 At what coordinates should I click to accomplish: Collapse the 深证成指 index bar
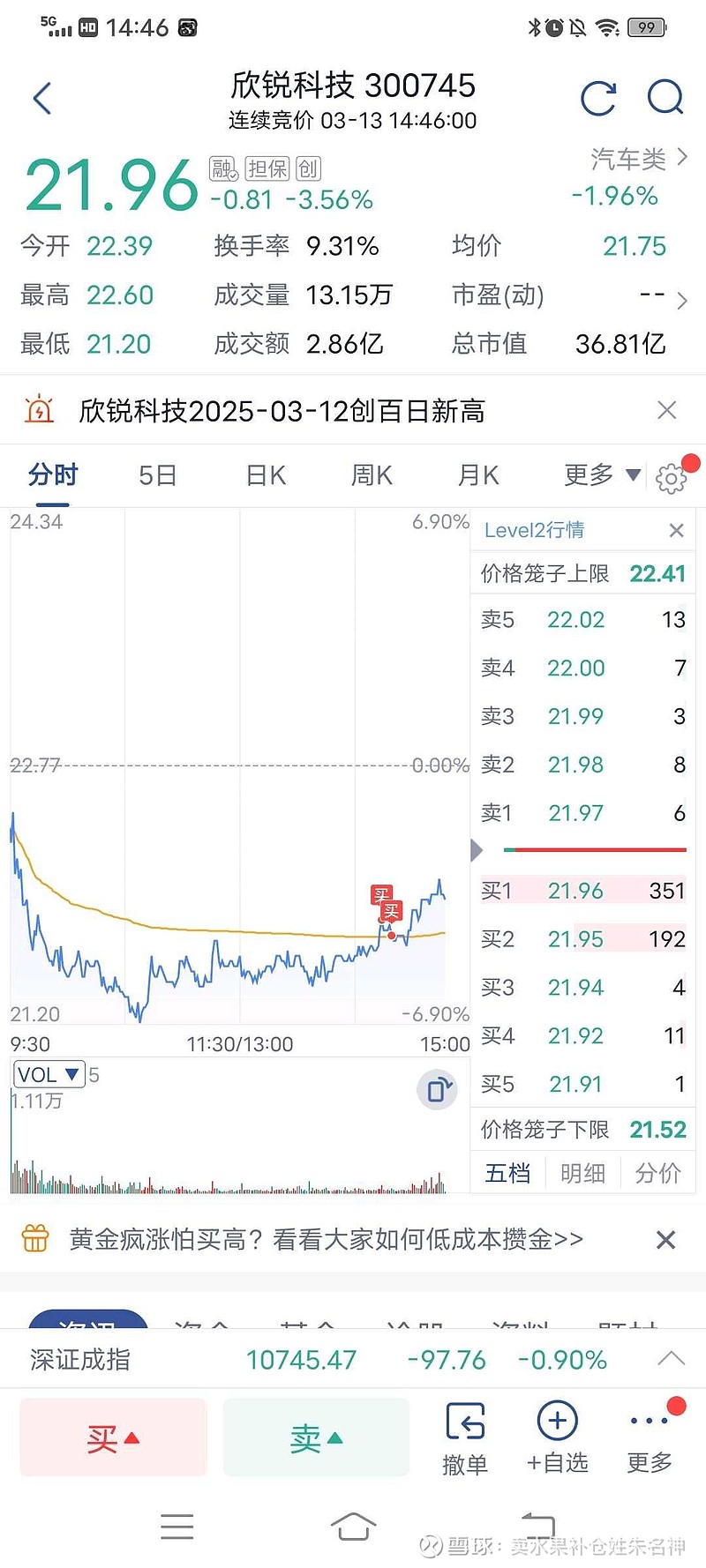(671, 1359)
